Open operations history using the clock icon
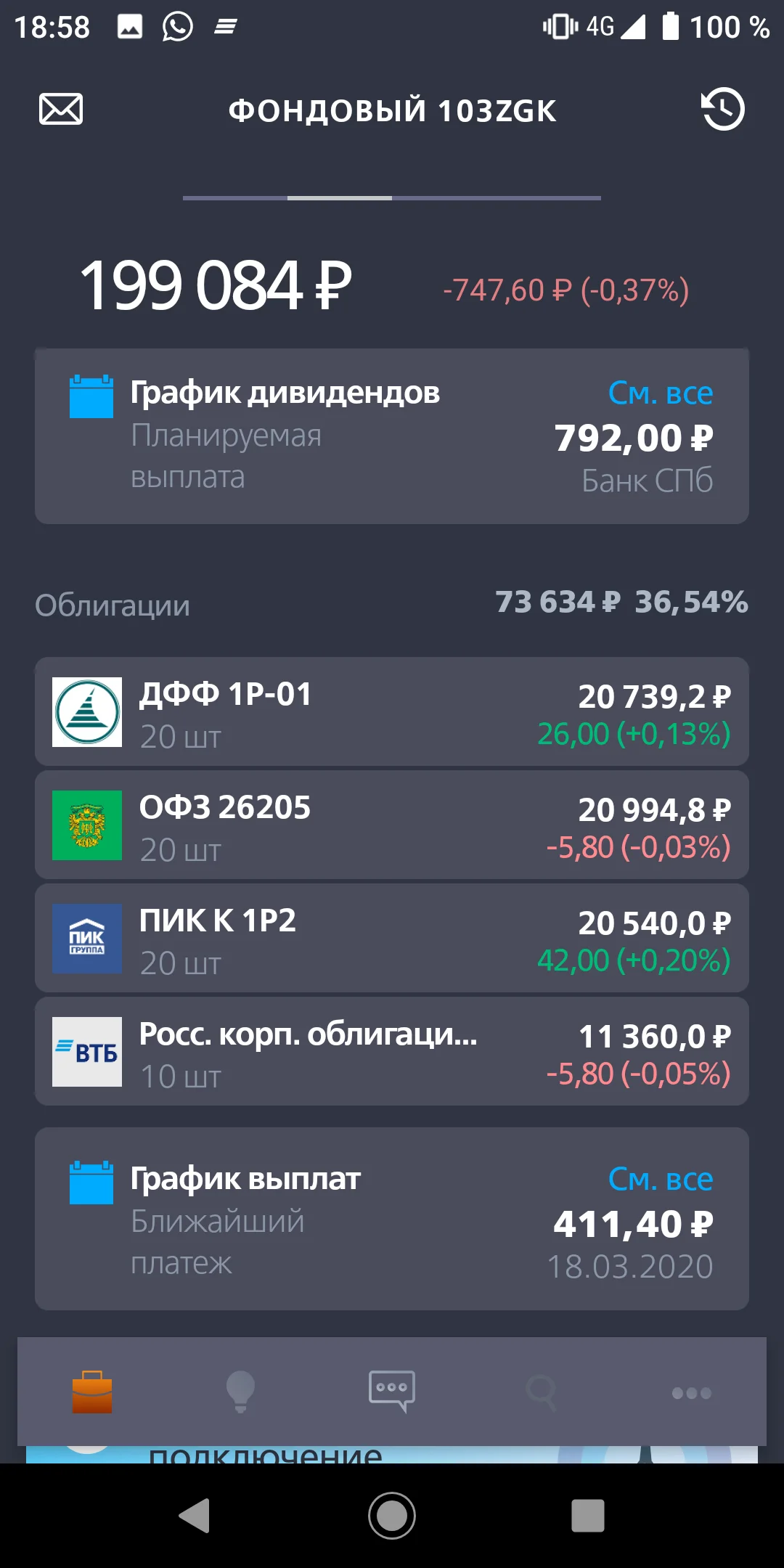 pos(722,109)
